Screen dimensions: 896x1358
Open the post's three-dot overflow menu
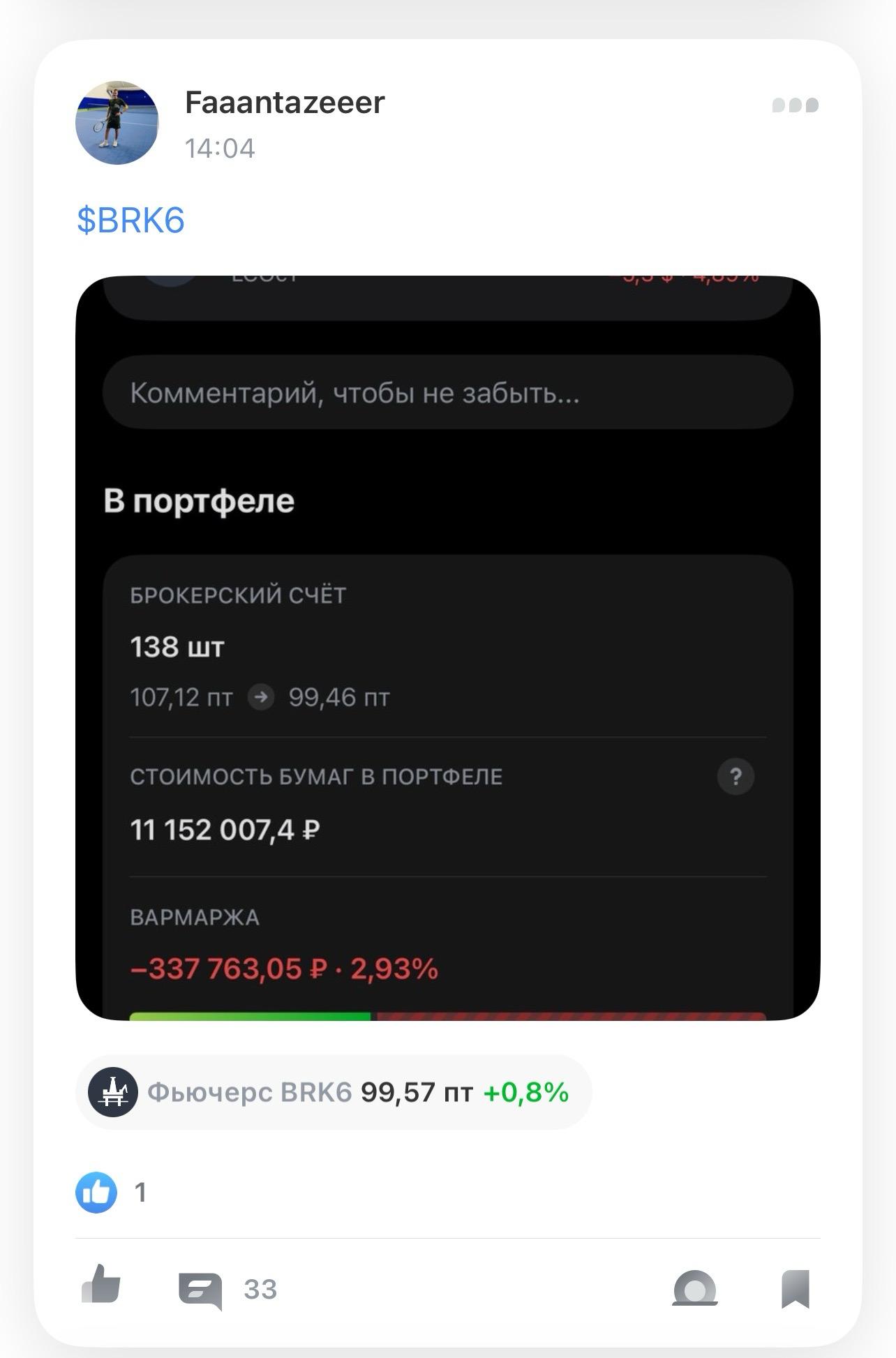(795, 105)
